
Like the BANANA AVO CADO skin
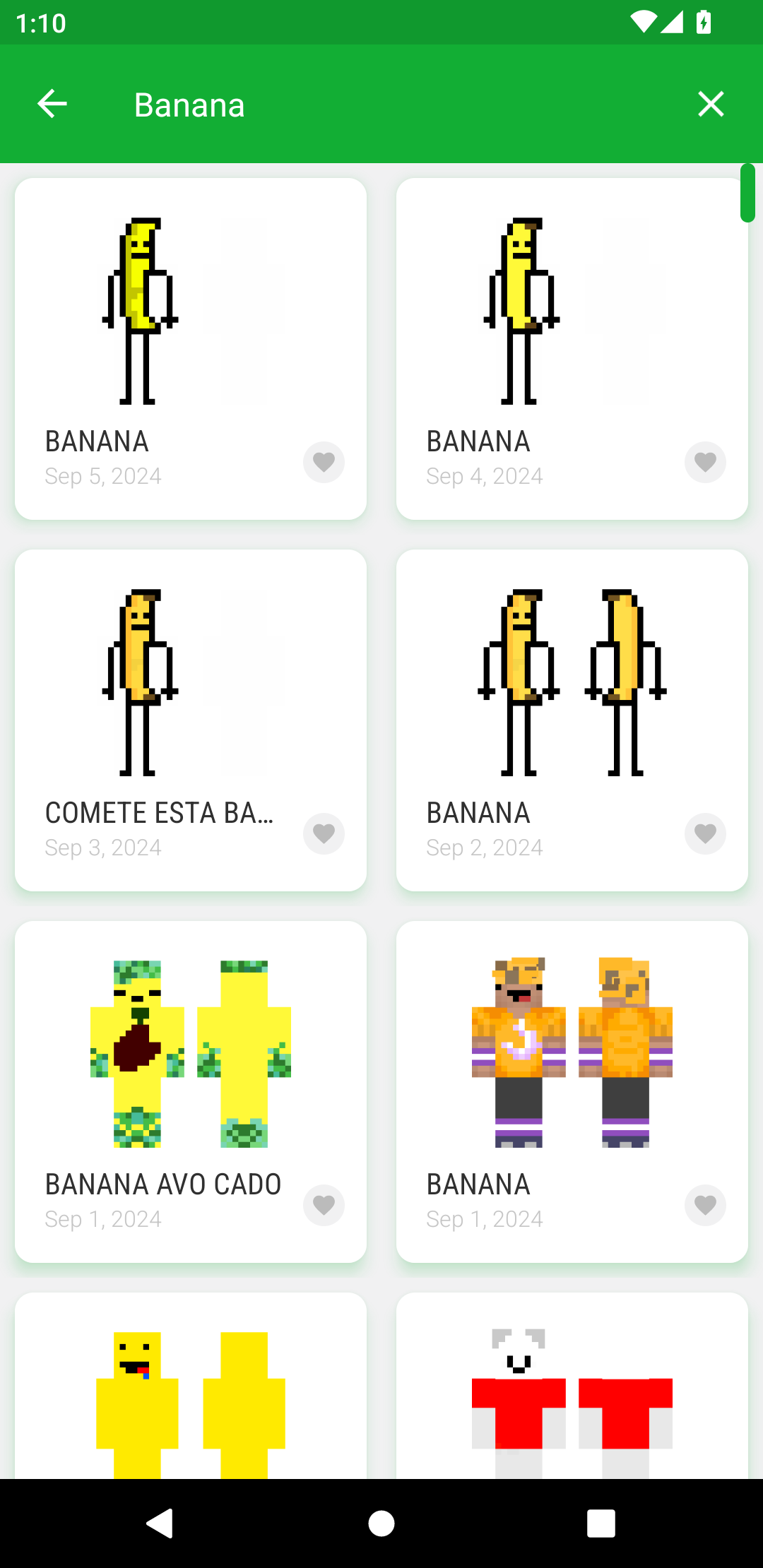click(324, 1206)
